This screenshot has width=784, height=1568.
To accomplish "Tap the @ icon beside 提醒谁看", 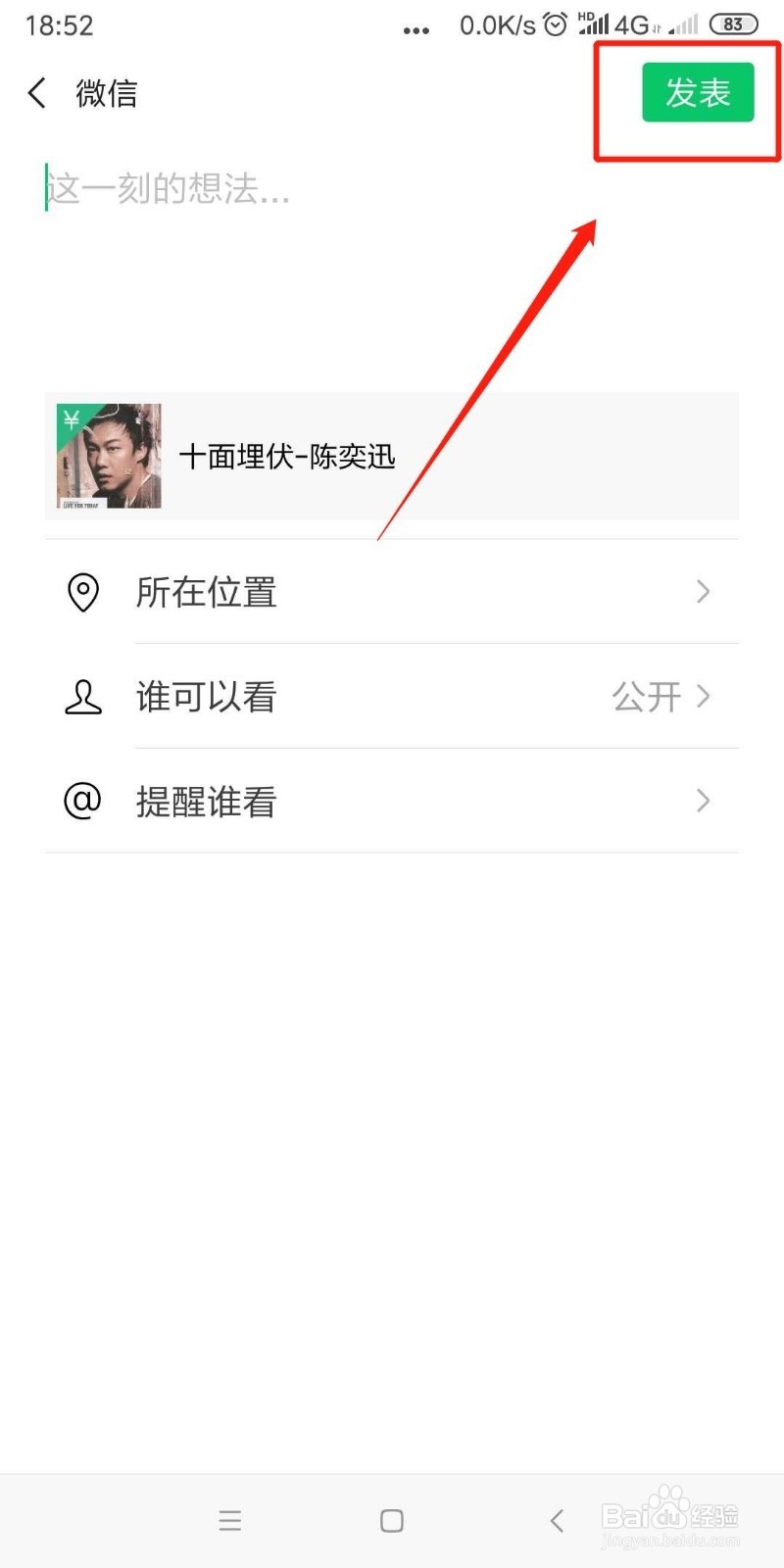I will tap(83, 801).
